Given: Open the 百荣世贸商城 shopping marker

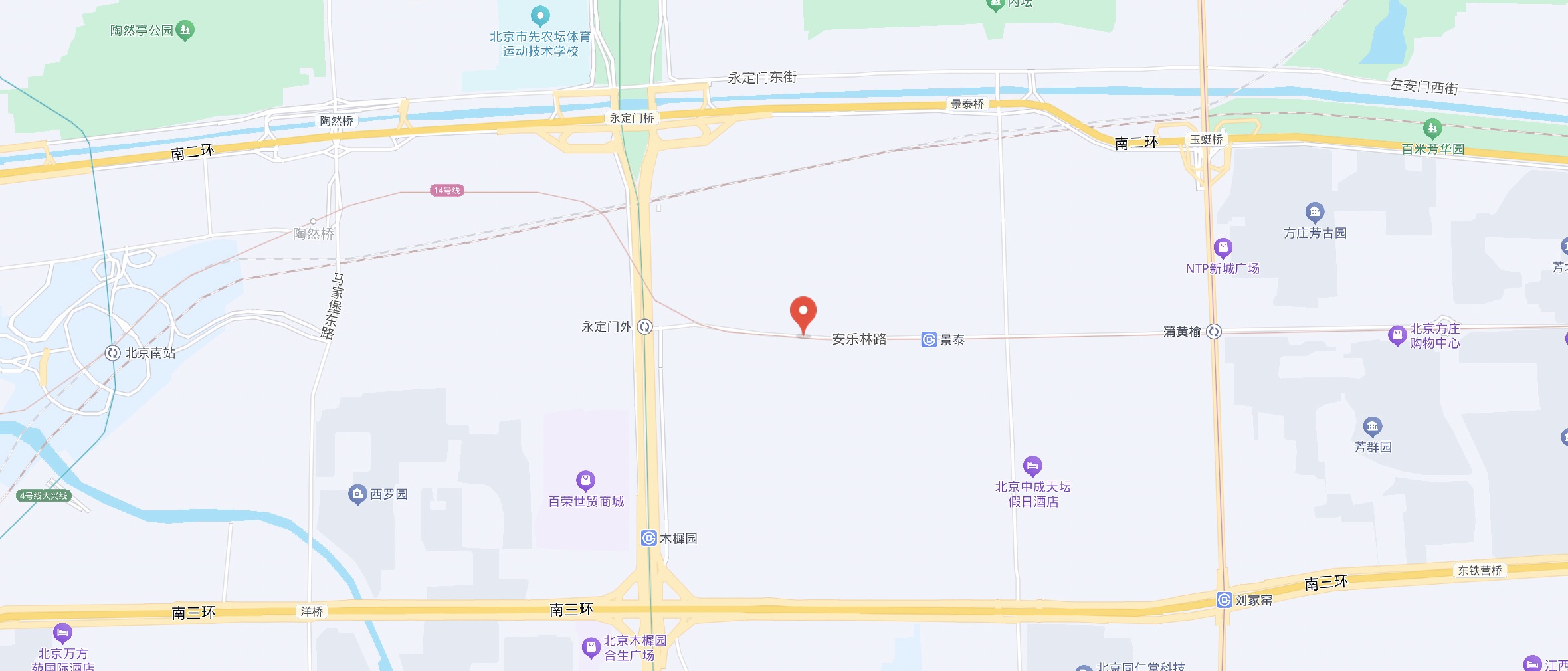Looking at the screenshot, I should click(585, 480).
